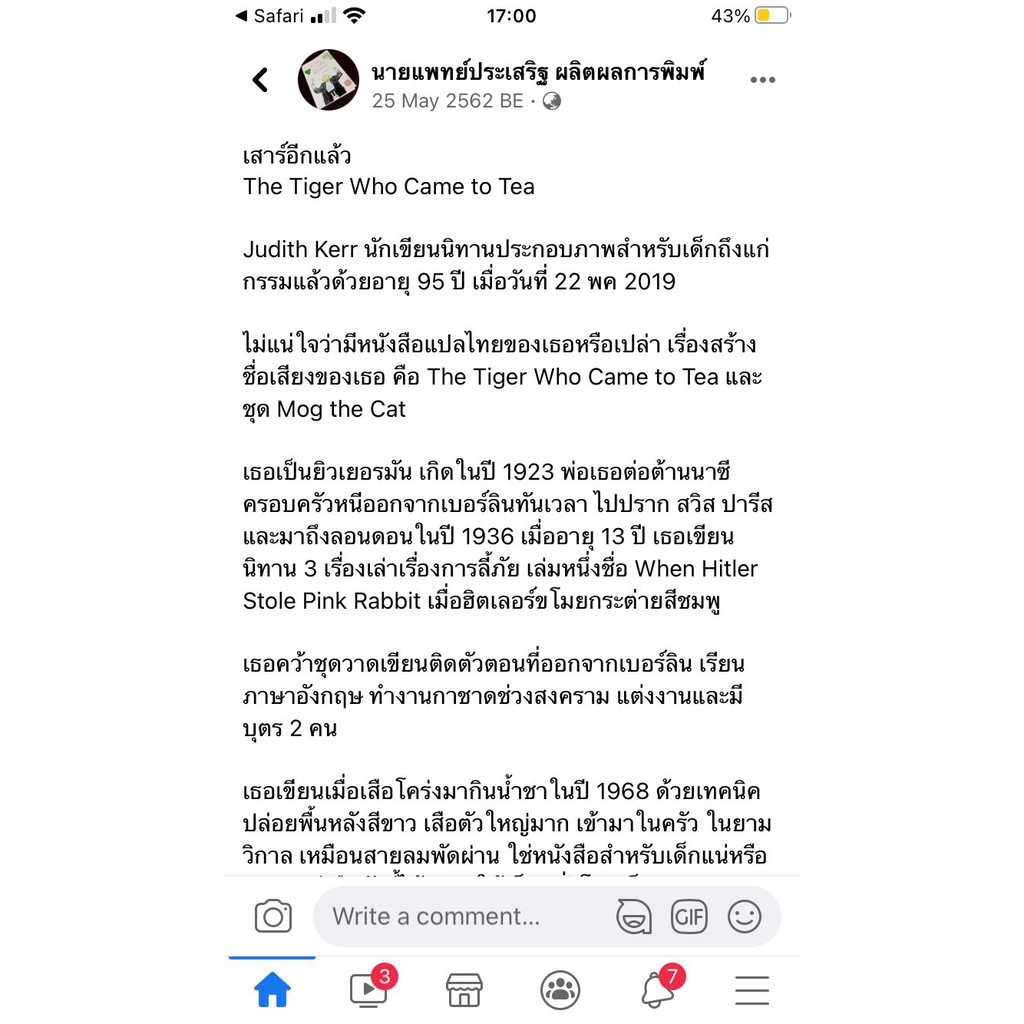The width and height of the screenshot is (1024, 1024).
Task: Return to Safari via status bar link
Action: click(x=269, y=15)
